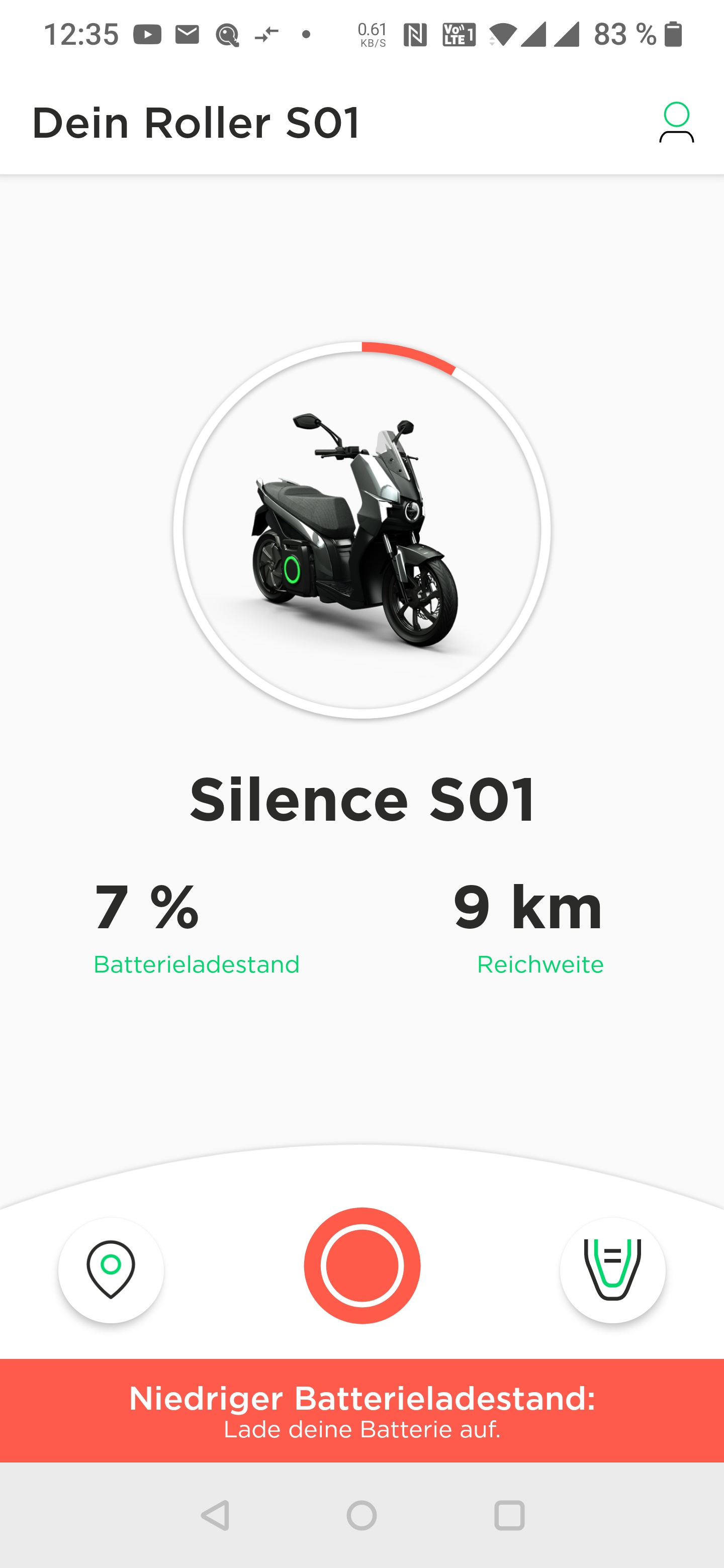The image size is (724, 1568).
Task: Tap the low battery warning banner
Action: coord(361,1410)
